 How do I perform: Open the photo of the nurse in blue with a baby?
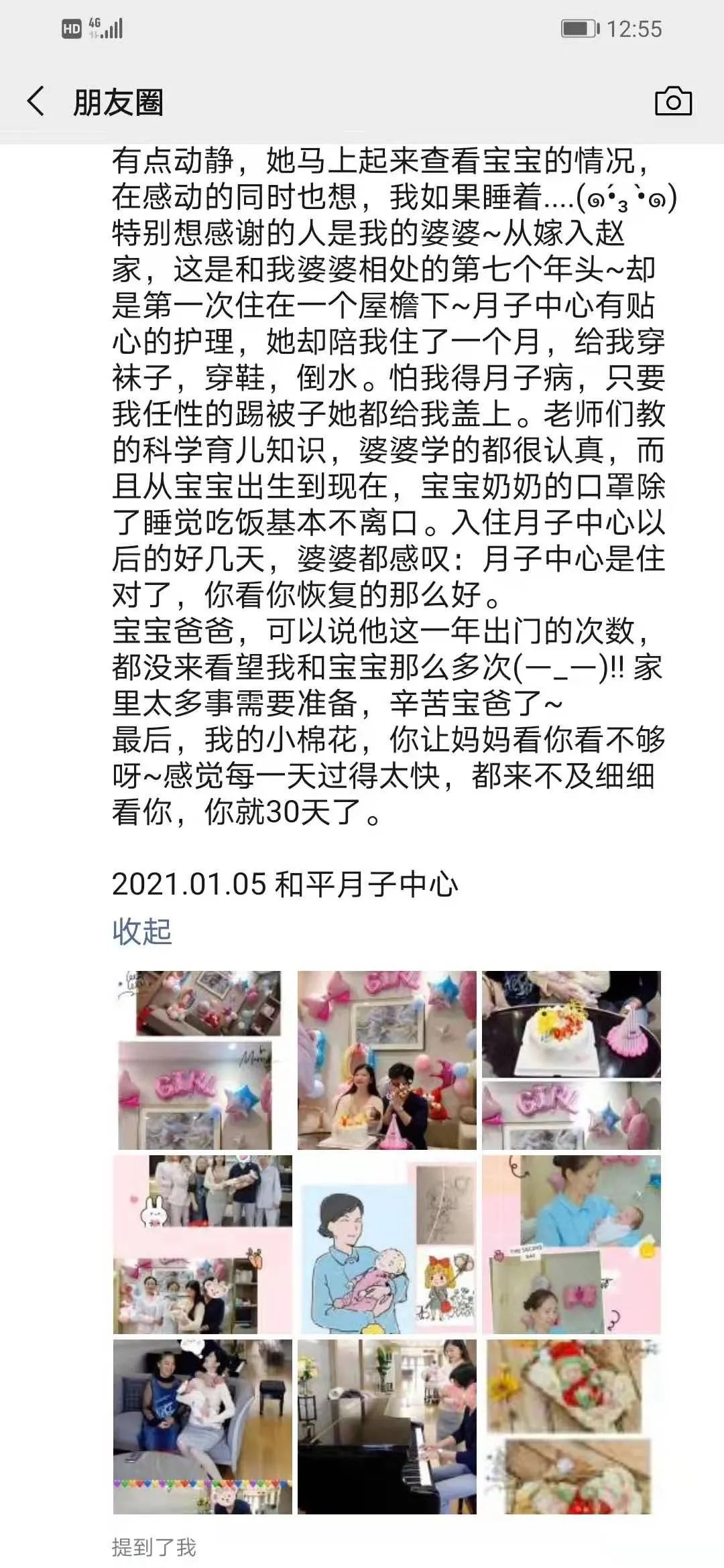pyautogui.click(x=571, y=1244)
